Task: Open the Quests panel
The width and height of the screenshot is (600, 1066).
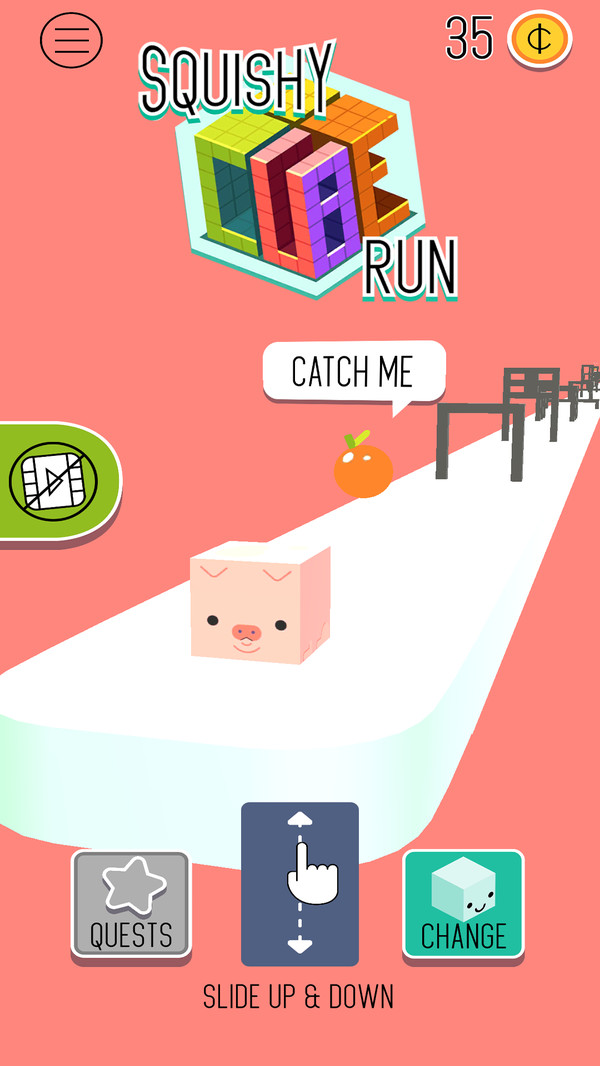Action: [131, 904]
